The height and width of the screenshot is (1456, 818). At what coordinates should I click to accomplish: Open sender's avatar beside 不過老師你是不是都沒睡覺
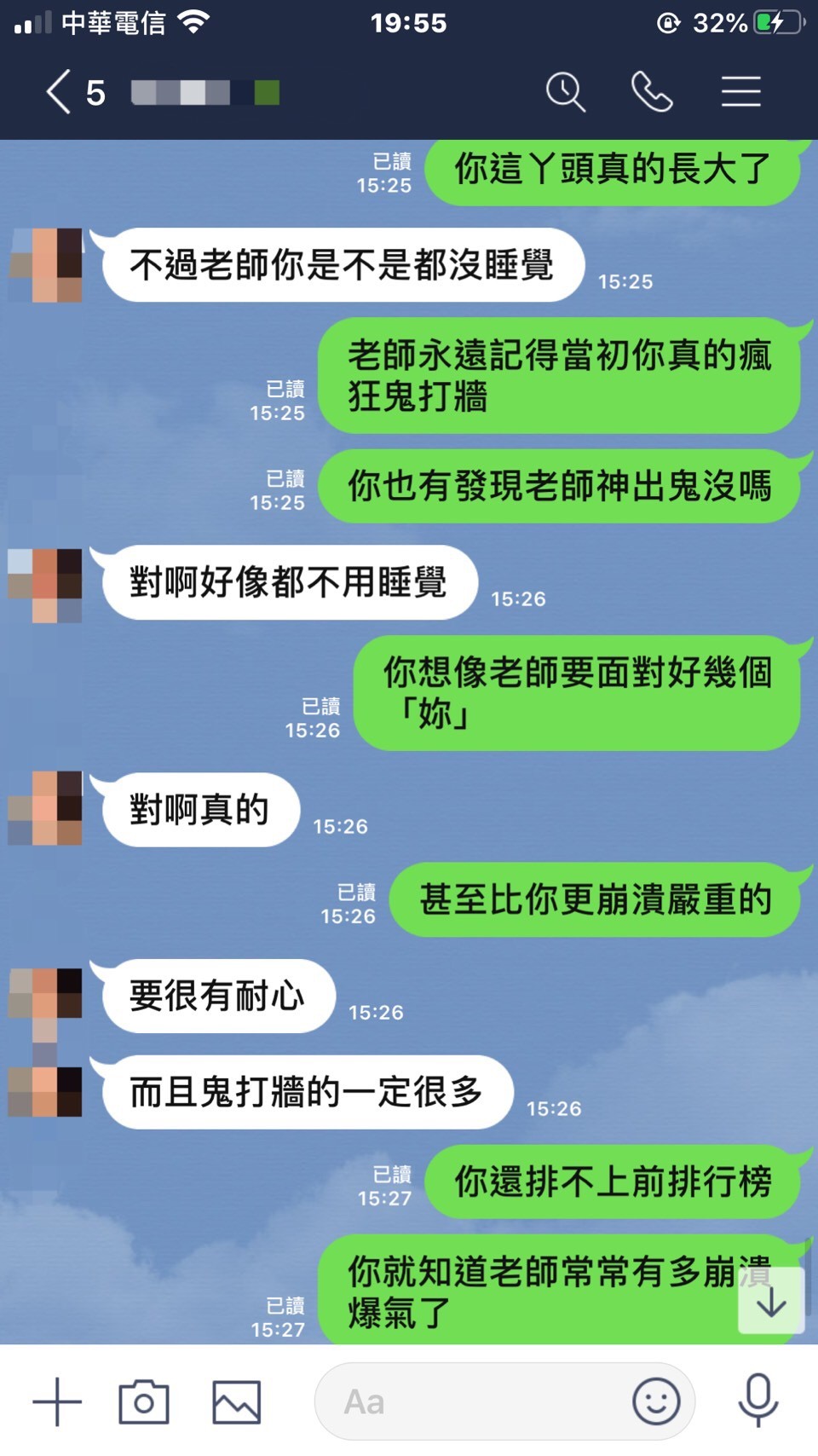[47, 265]
